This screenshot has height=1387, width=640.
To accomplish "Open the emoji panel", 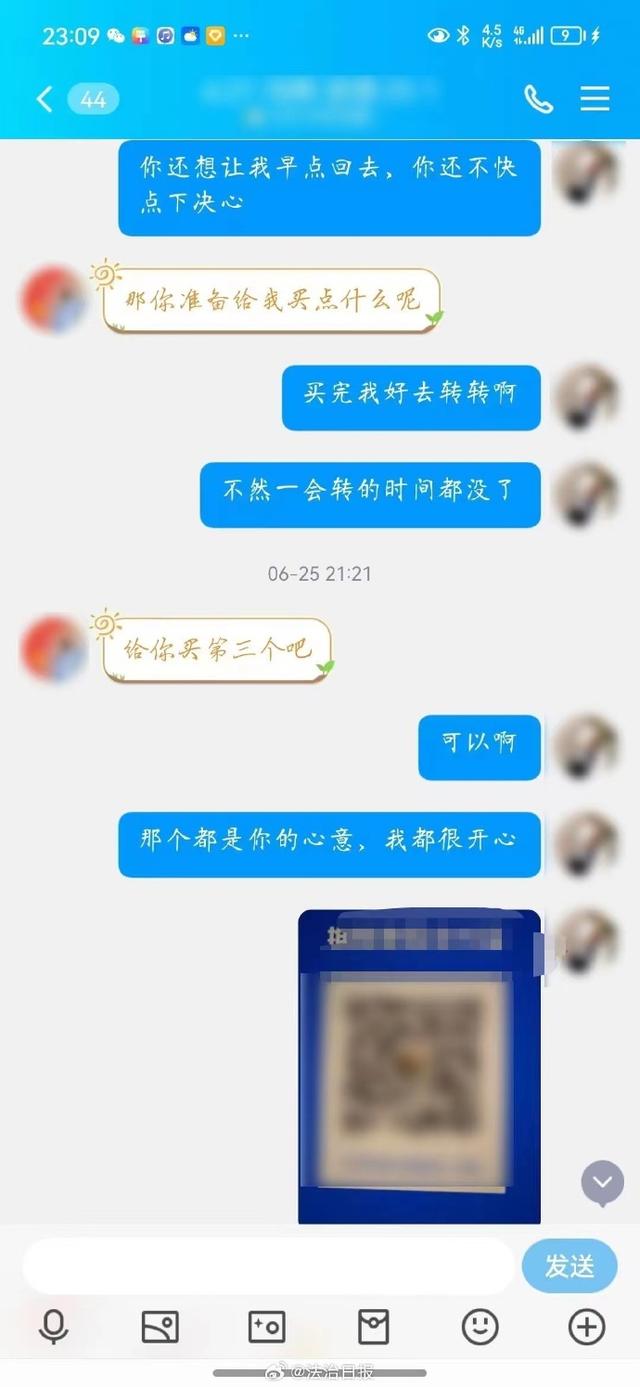I will click(480, 1327).
